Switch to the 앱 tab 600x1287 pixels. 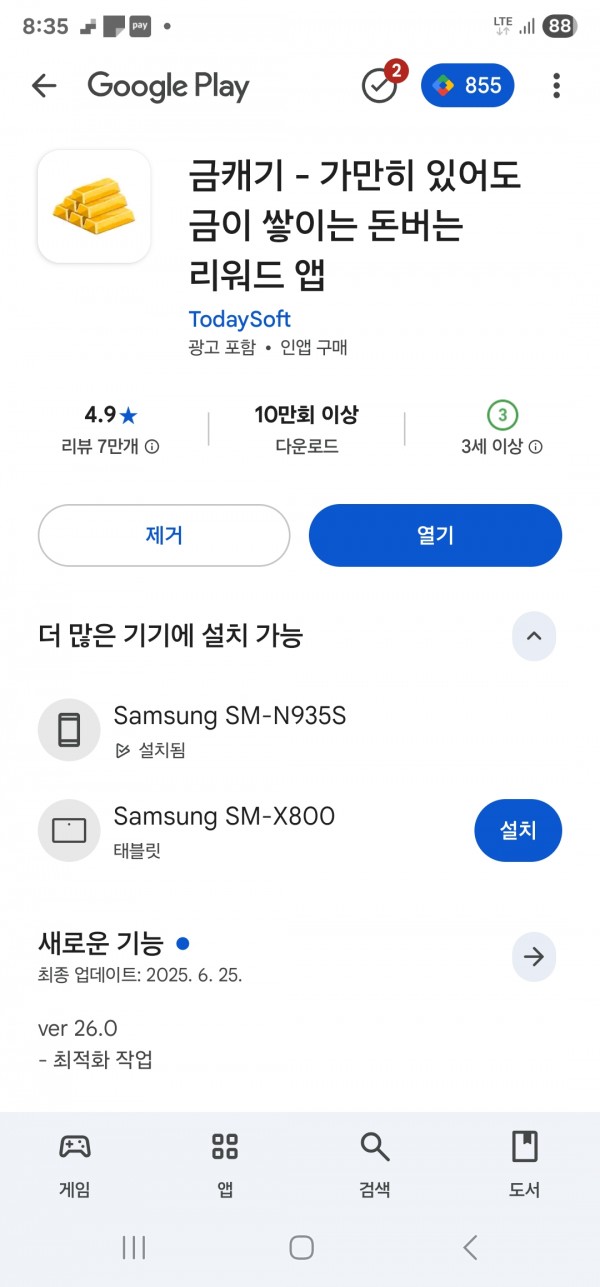225,1166
